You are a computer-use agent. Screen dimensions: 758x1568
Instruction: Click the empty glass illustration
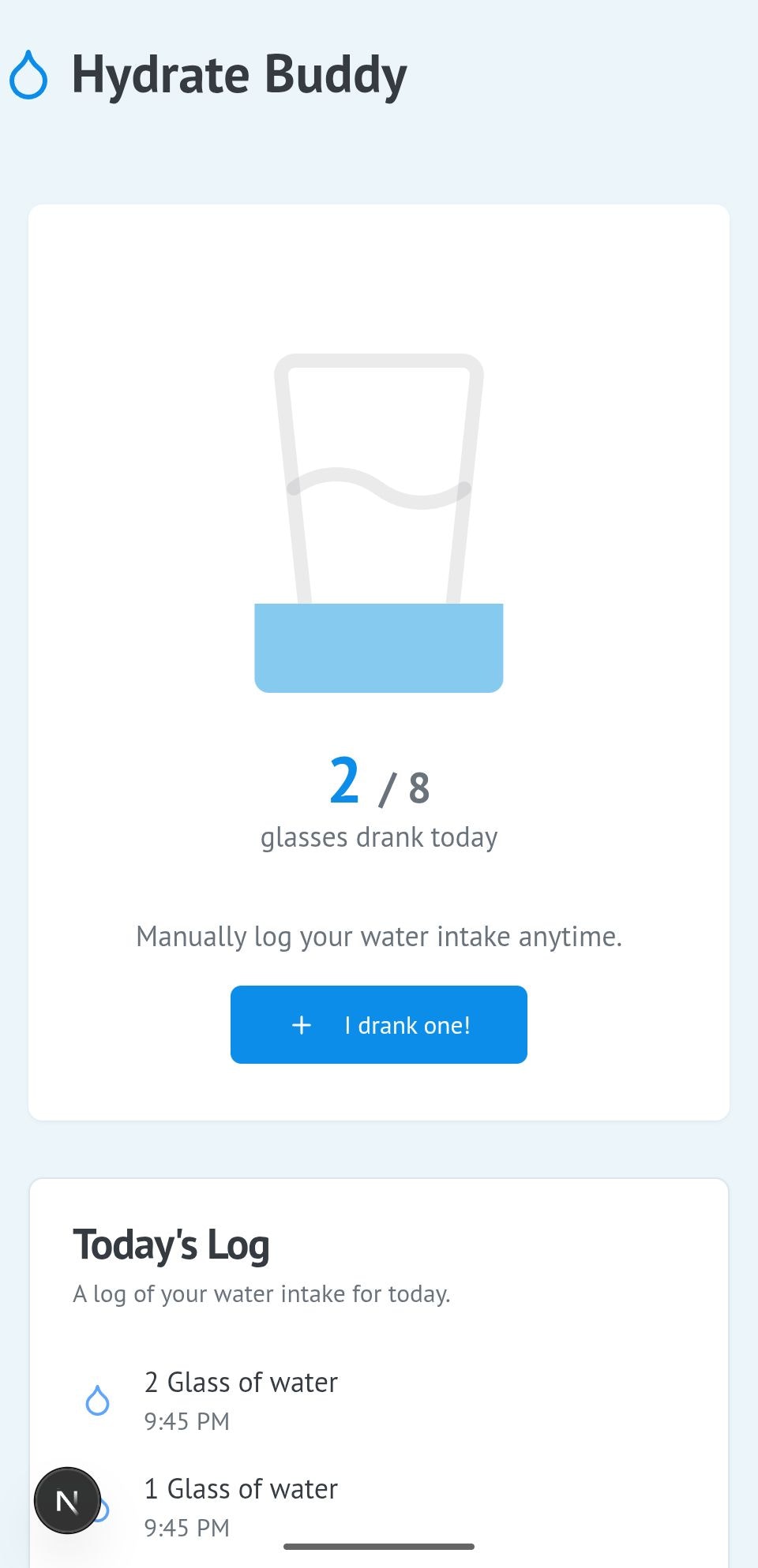tap(378, 473)
